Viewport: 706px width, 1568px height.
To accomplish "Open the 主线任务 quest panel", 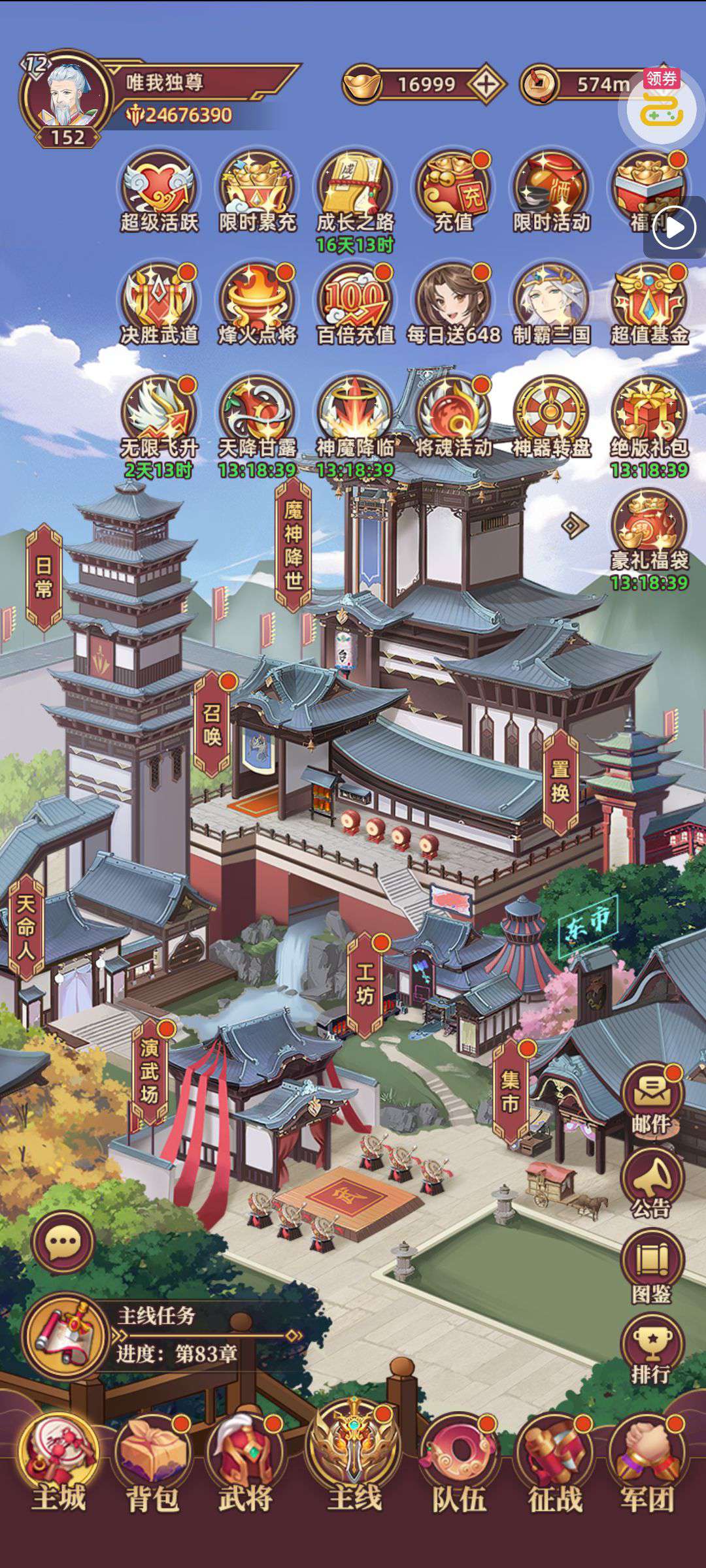I will 163,1336.
